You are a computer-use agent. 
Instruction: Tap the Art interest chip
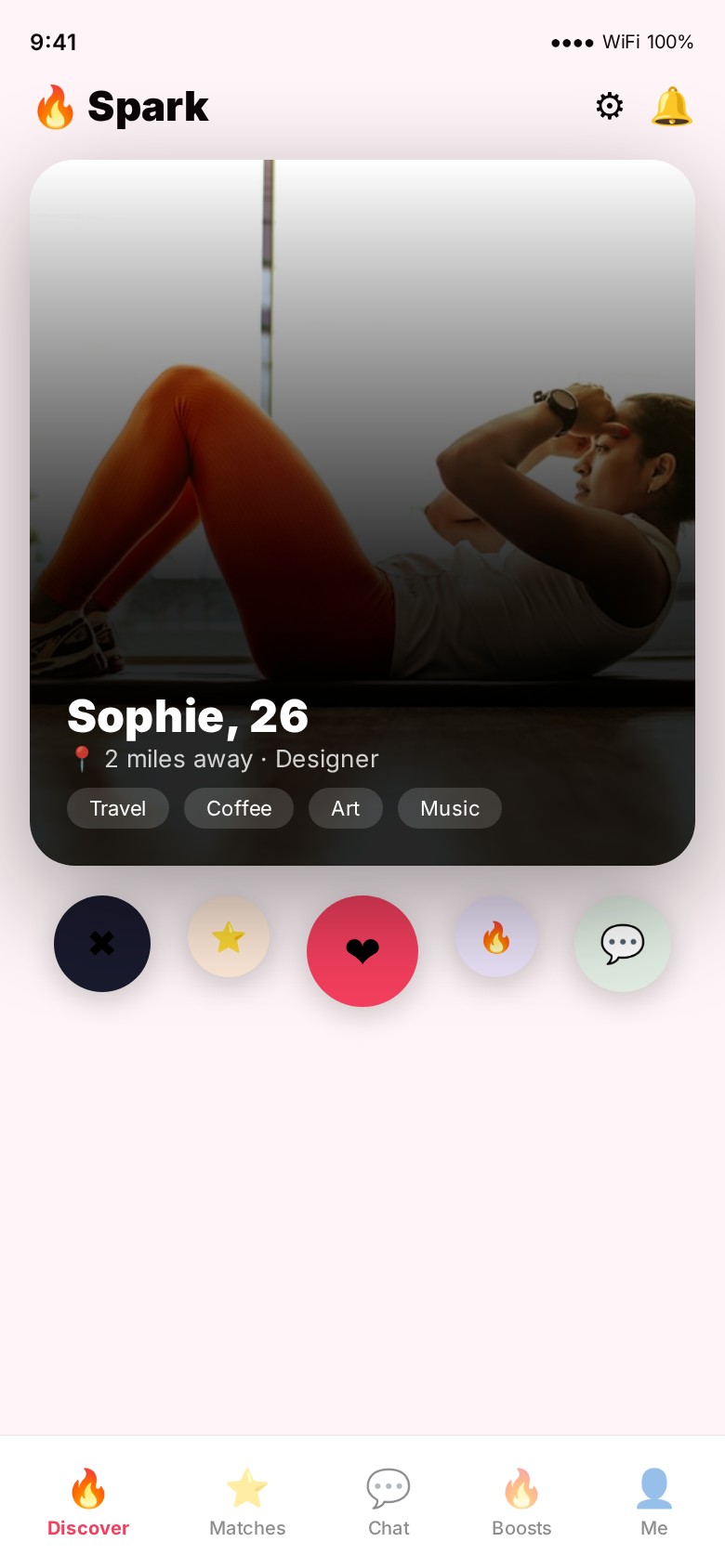pos(346,808)
